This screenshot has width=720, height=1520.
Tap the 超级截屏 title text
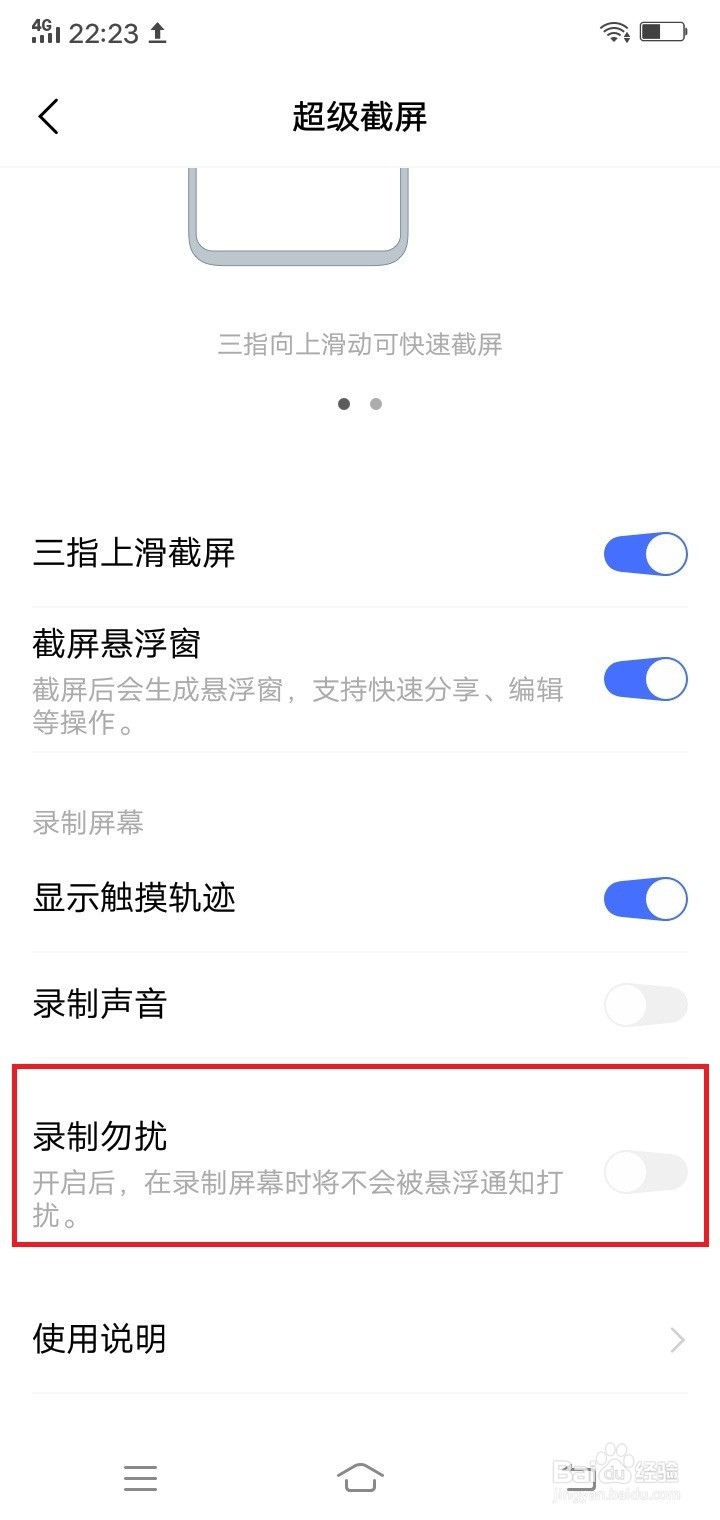359,116
